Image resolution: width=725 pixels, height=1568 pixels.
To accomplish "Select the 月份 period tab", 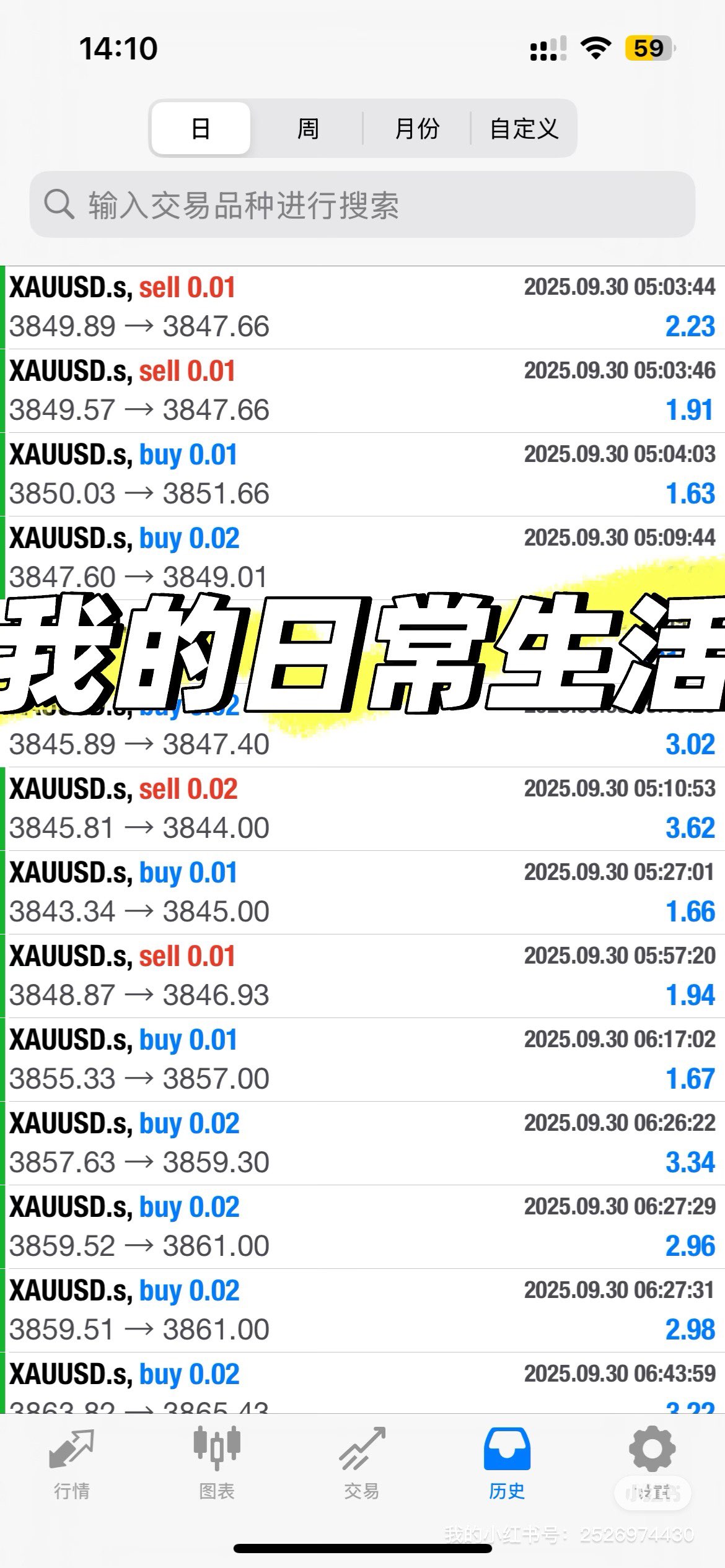I will point(416,129).
